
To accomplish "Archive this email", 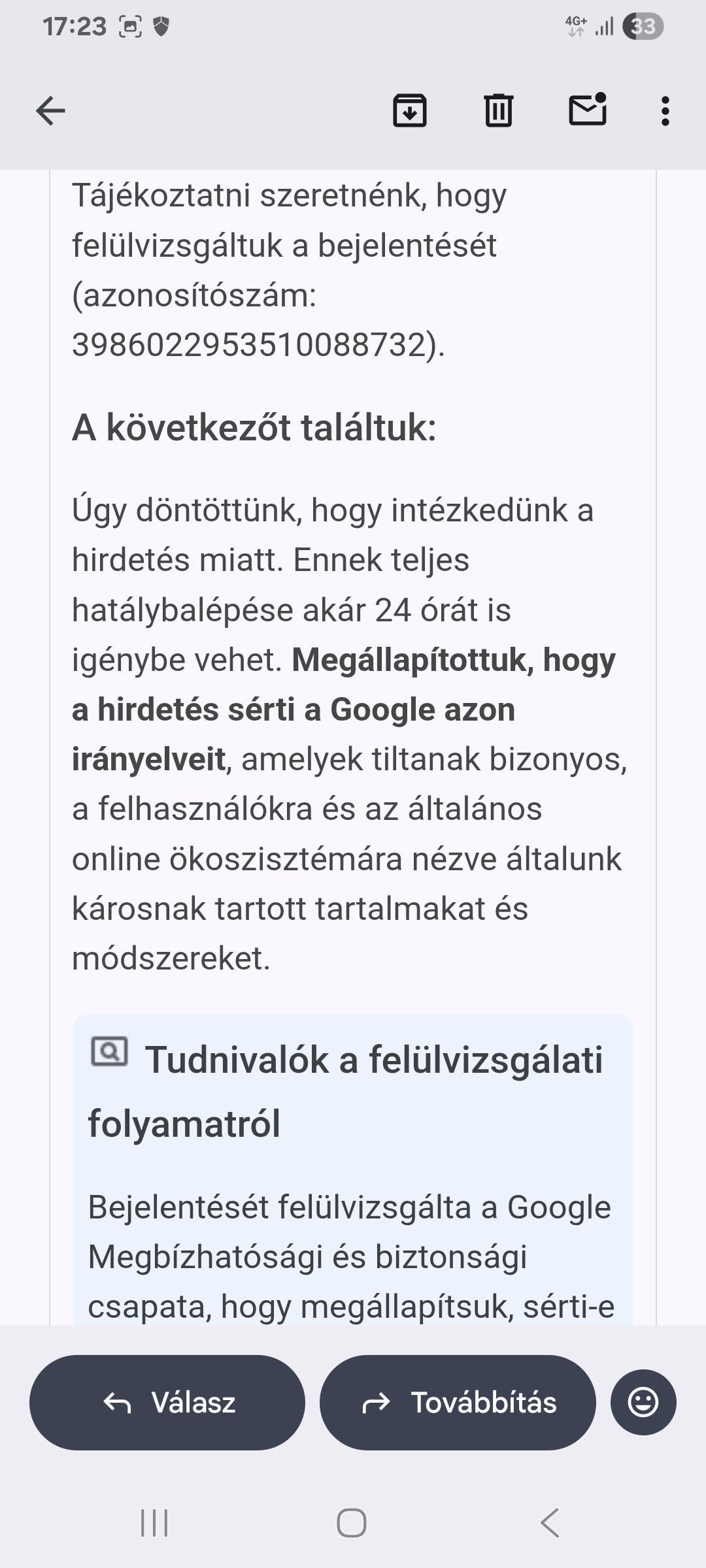I will tap(410, 110).
